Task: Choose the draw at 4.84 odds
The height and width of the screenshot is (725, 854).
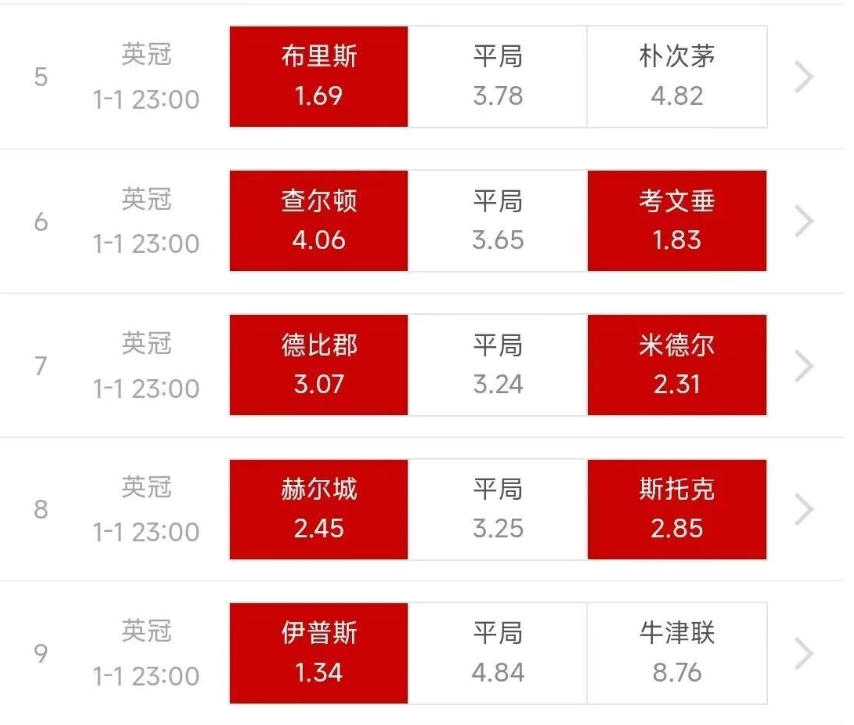Action: point(497,653)
